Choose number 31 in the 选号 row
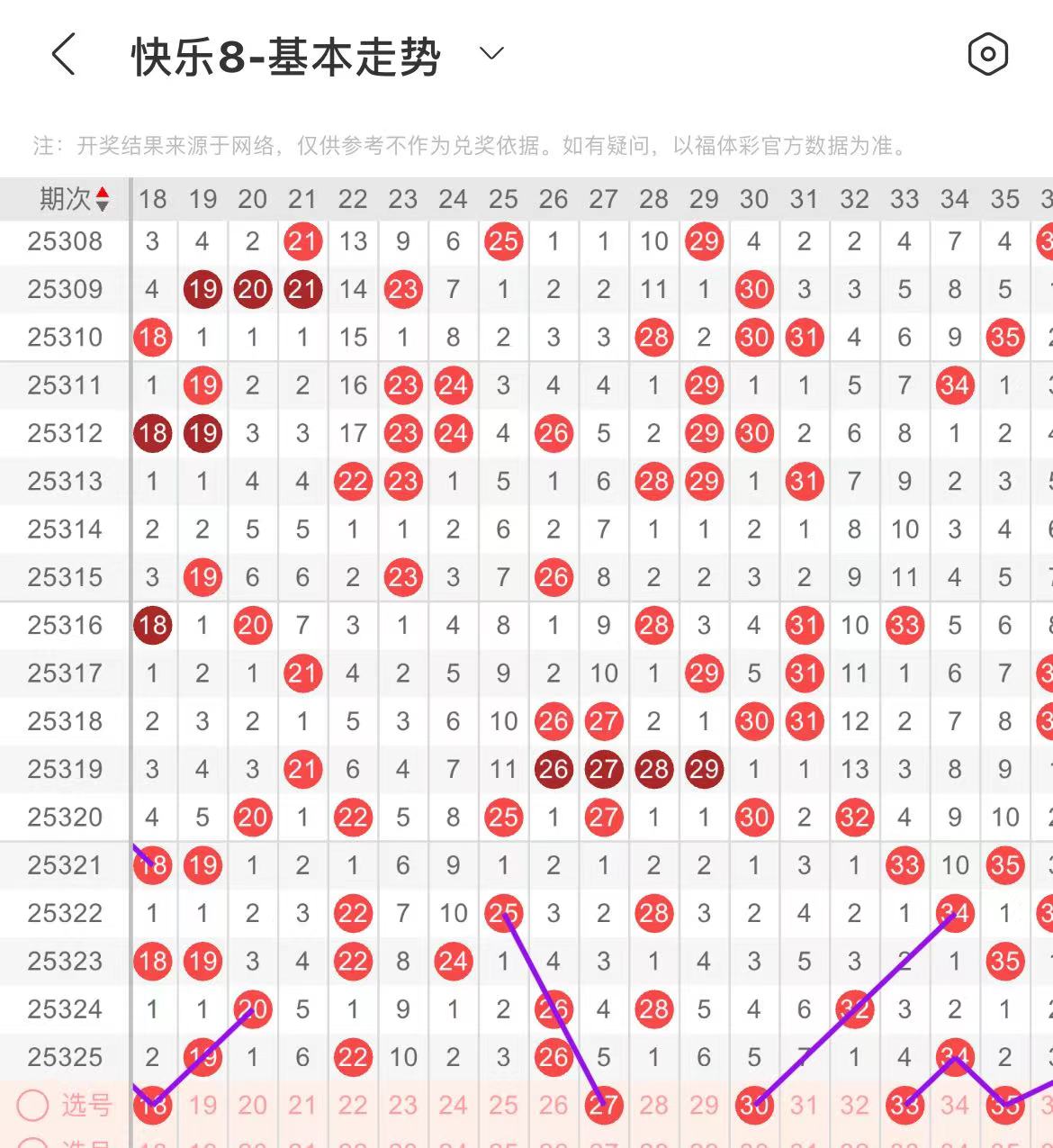Screen dimensions: 1053x1148 [x=805, y=1105]
